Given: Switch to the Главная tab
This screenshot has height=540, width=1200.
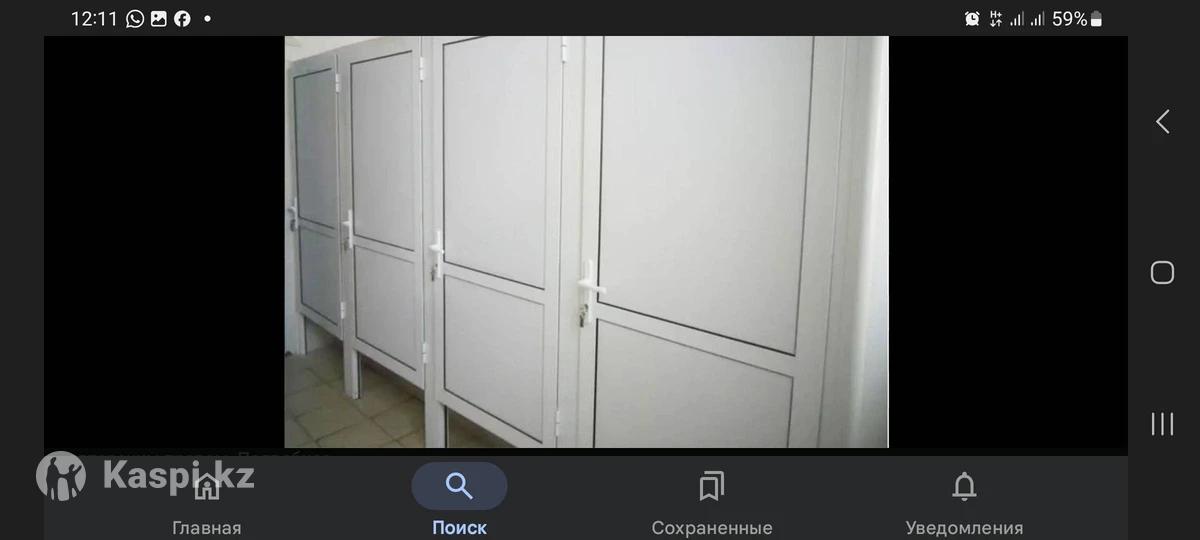Looking at the screenshot, I should (x=206, y=503).
